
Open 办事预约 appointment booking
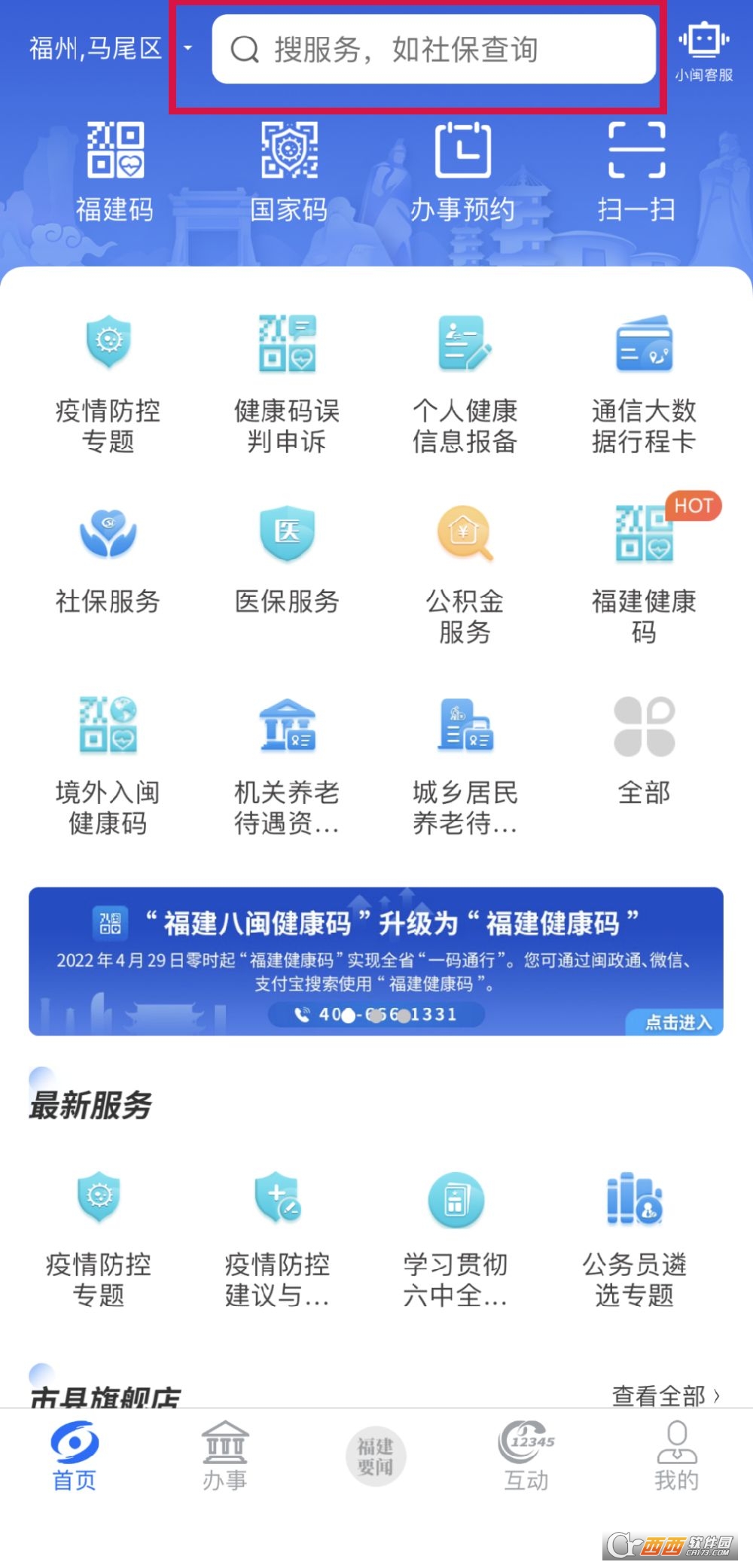(x=462, y=172)
